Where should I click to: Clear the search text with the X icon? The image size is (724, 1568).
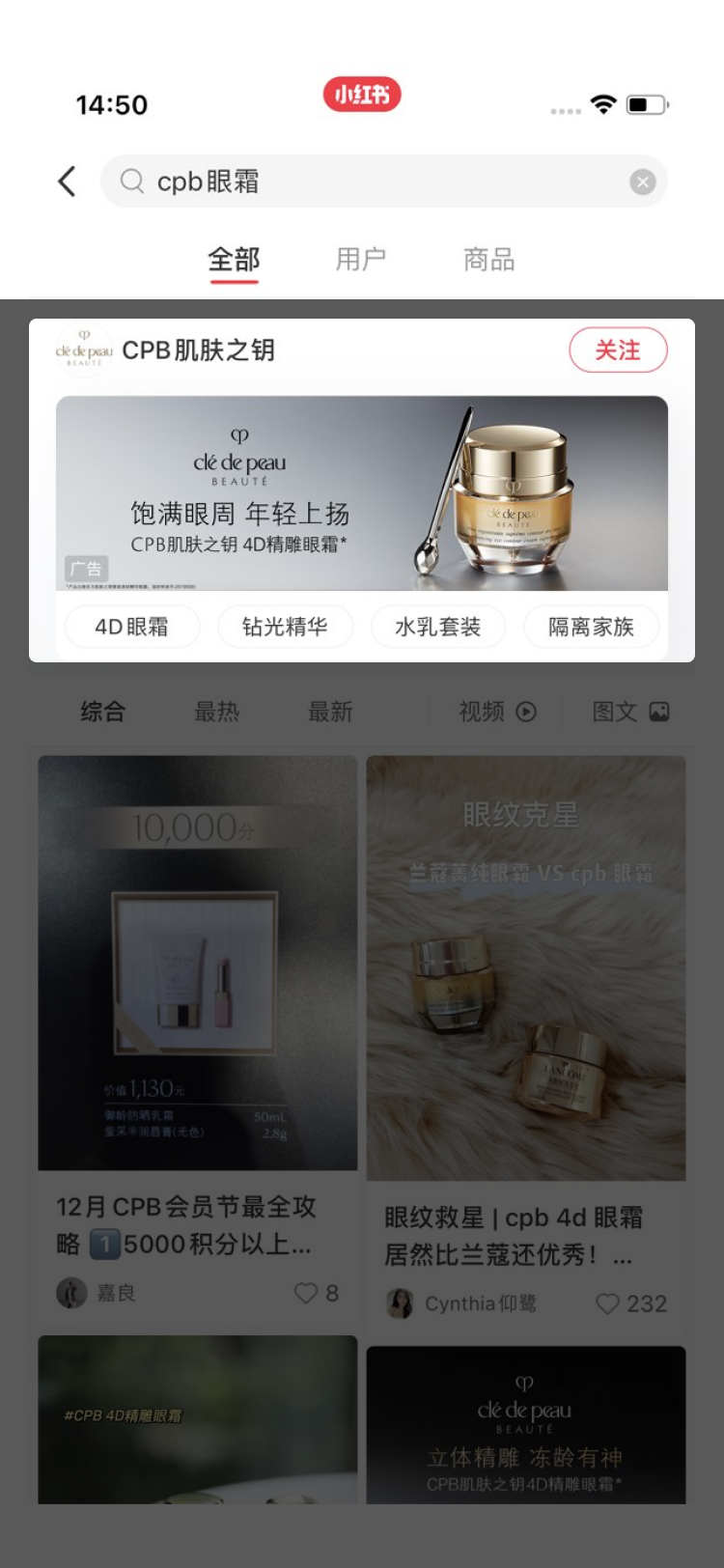(x=642, y=182)
